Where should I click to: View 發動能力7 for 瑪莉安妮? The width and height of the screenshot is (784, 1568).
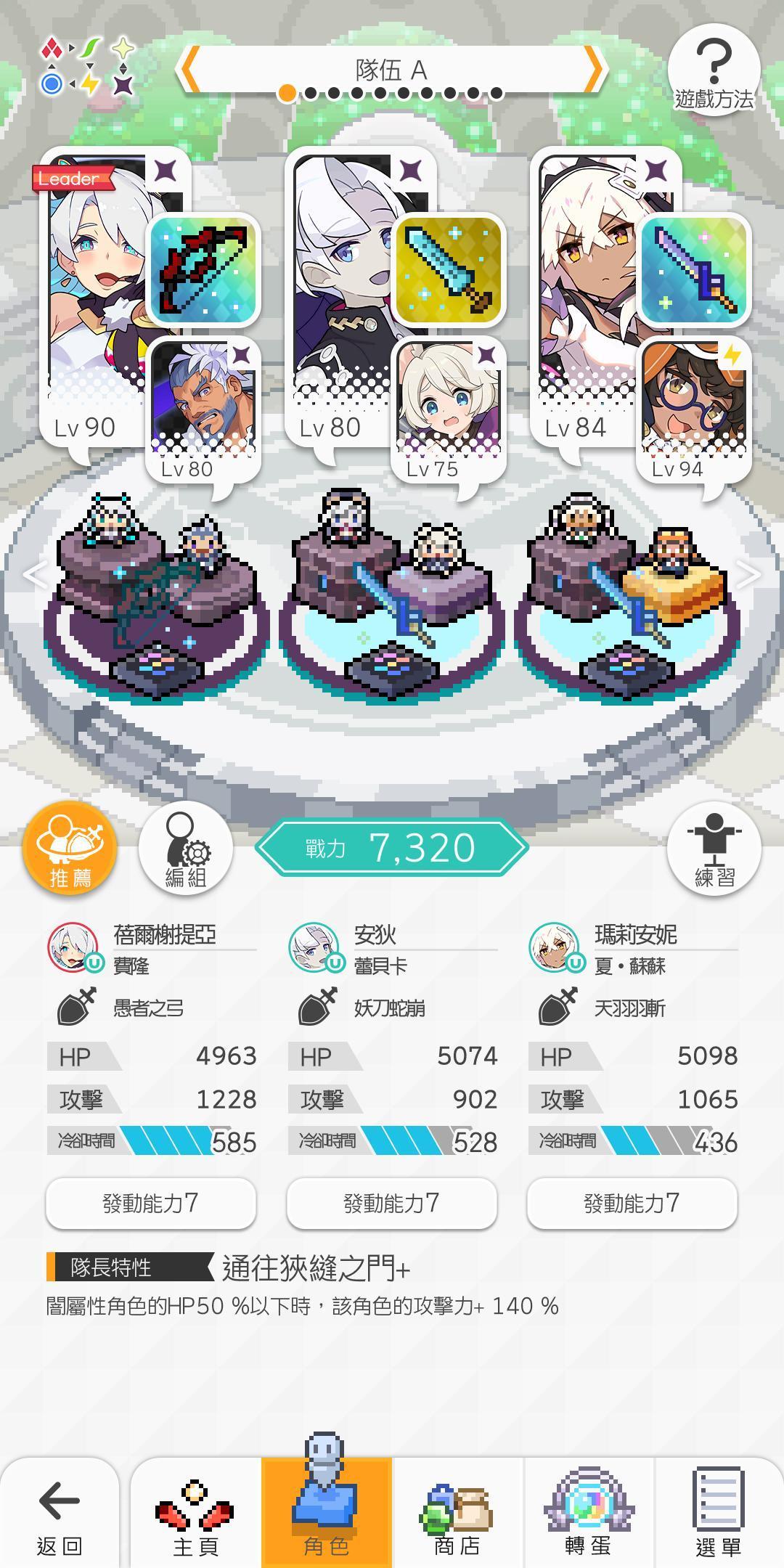point(632,1203)
